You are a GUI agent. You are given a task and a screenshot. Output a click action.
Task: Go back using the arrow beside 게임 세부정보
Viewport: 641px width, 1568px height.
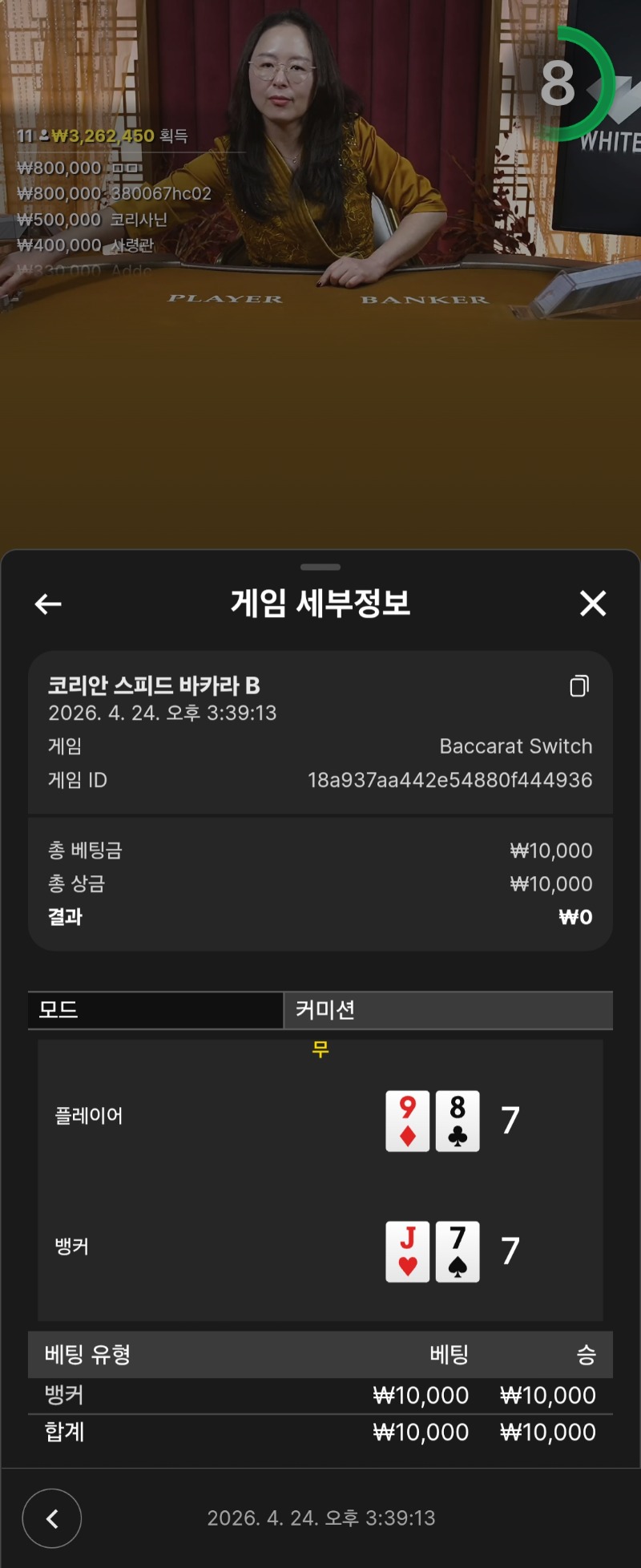(48, 604)
